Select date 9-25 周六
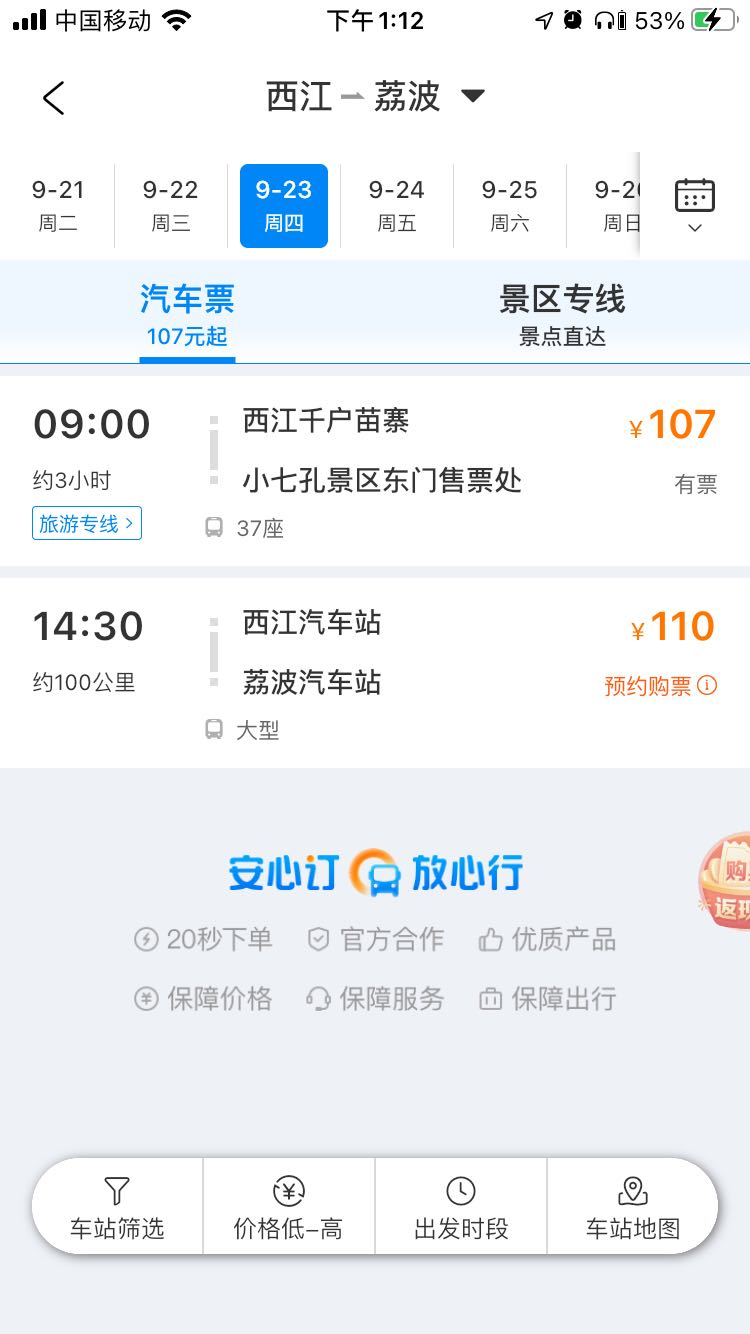This screenshot has width=750, height=1334. click(509, 205)
